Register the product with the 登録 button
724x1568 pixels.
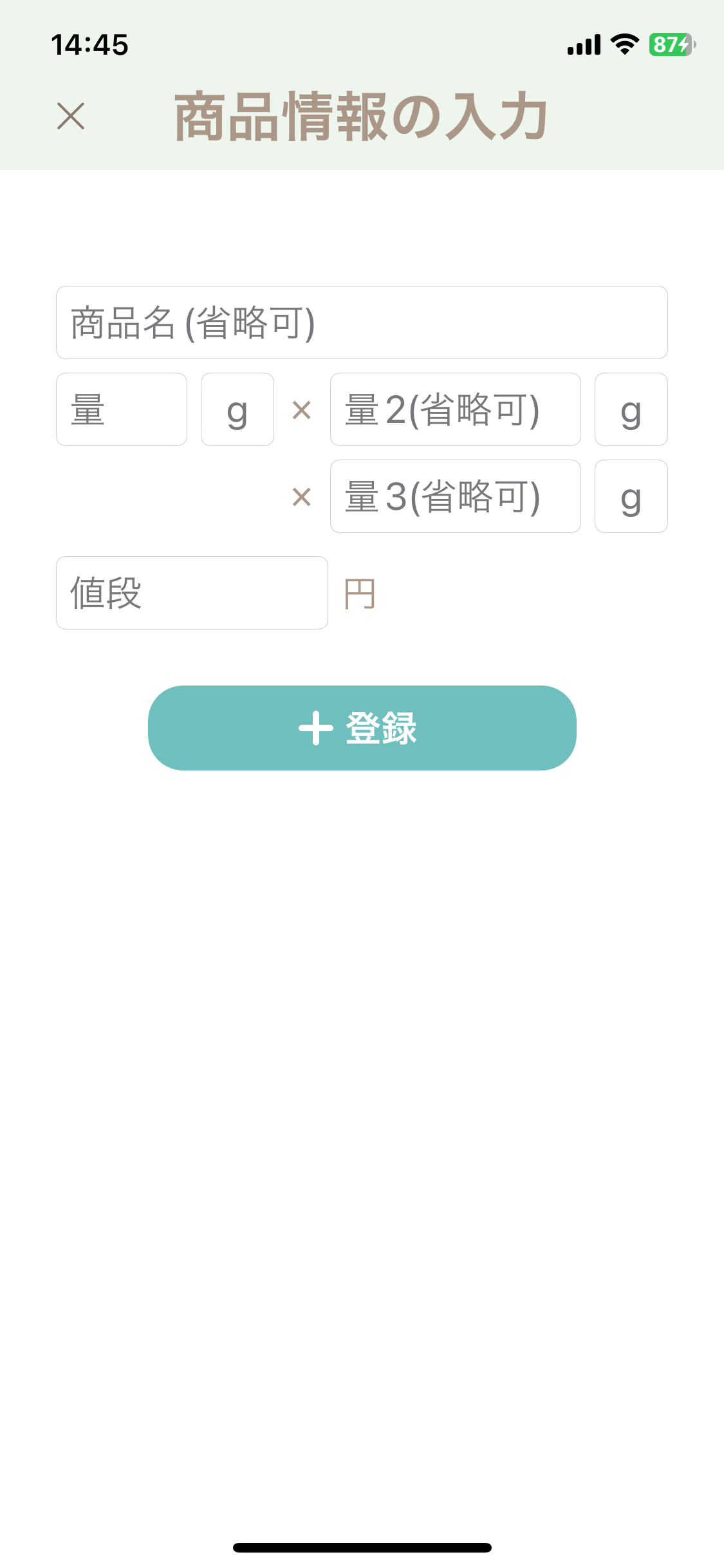click(362, 728)
